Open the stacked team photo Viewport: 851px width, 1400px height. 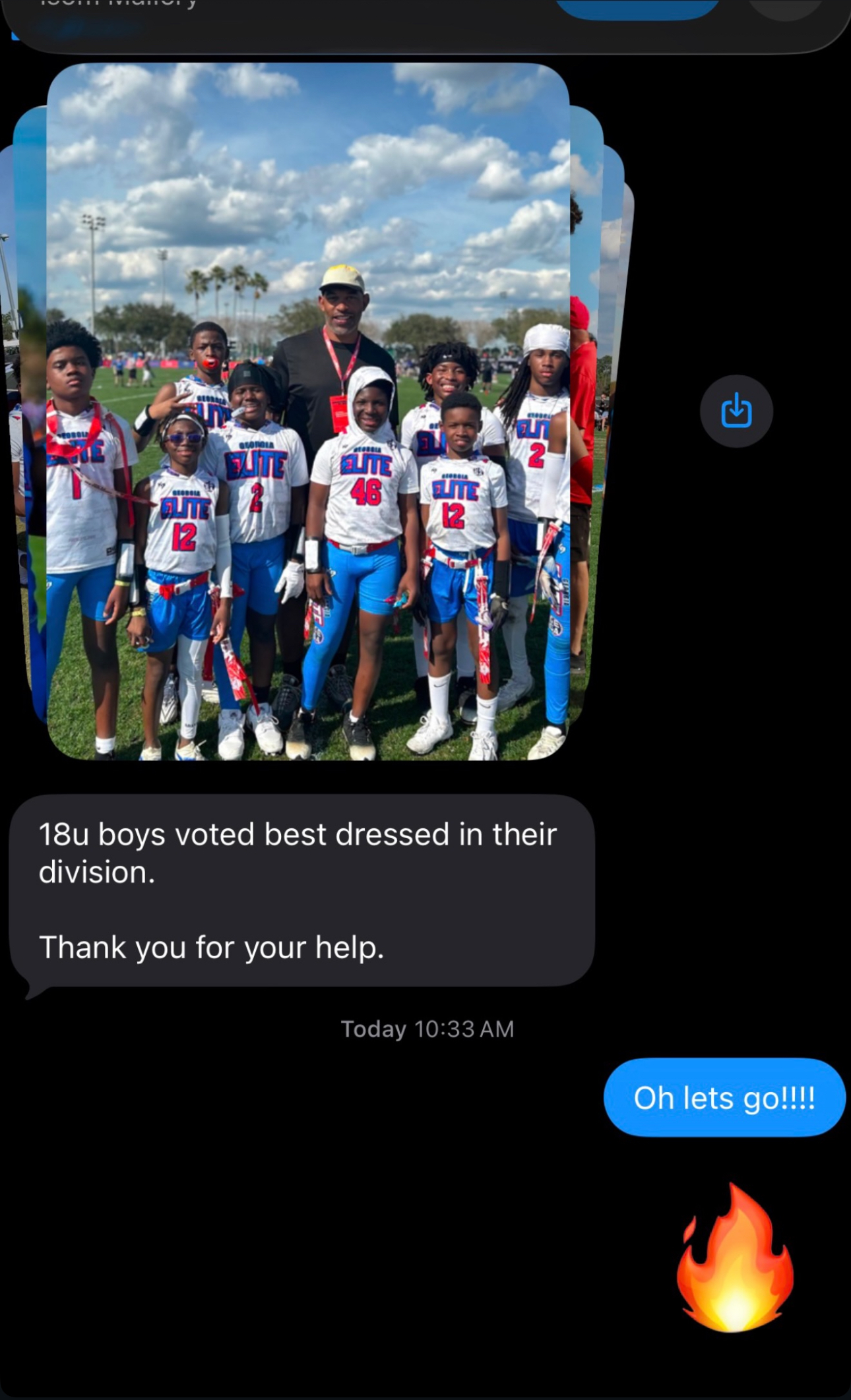[308, 411]
